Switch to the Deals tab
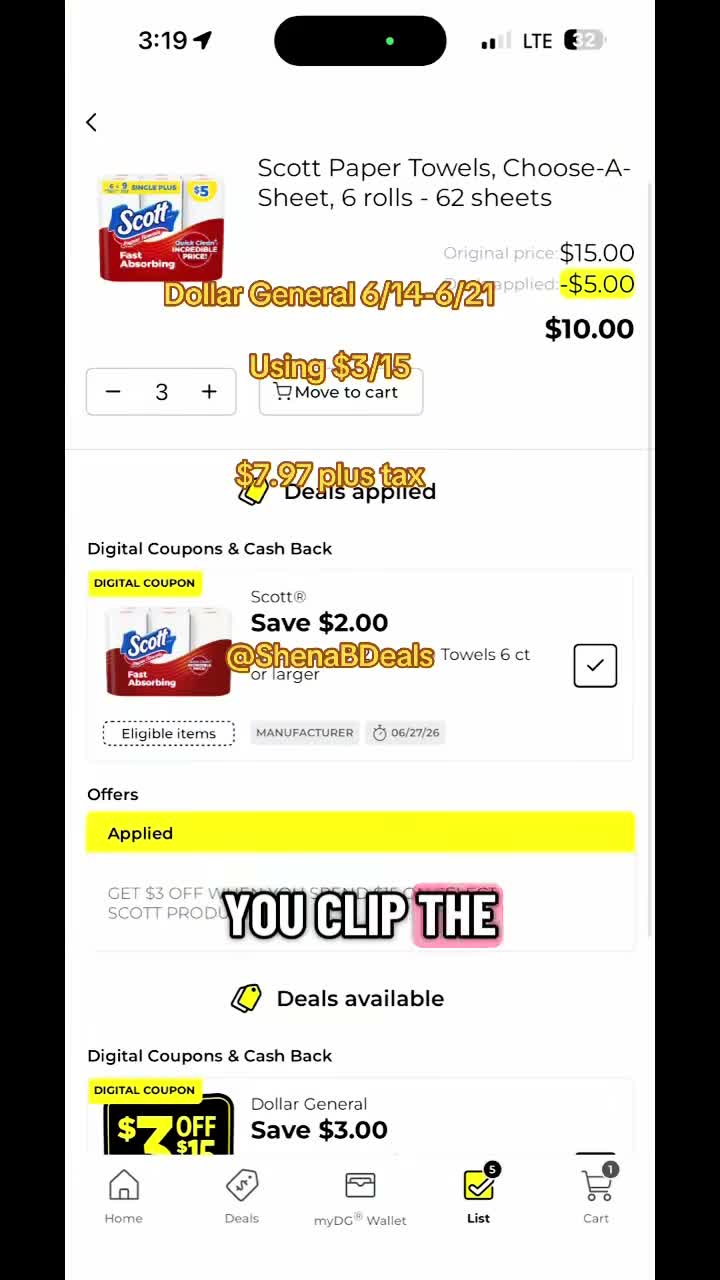The width and height of the screenshot is (720, 1280). (241, 1196)
